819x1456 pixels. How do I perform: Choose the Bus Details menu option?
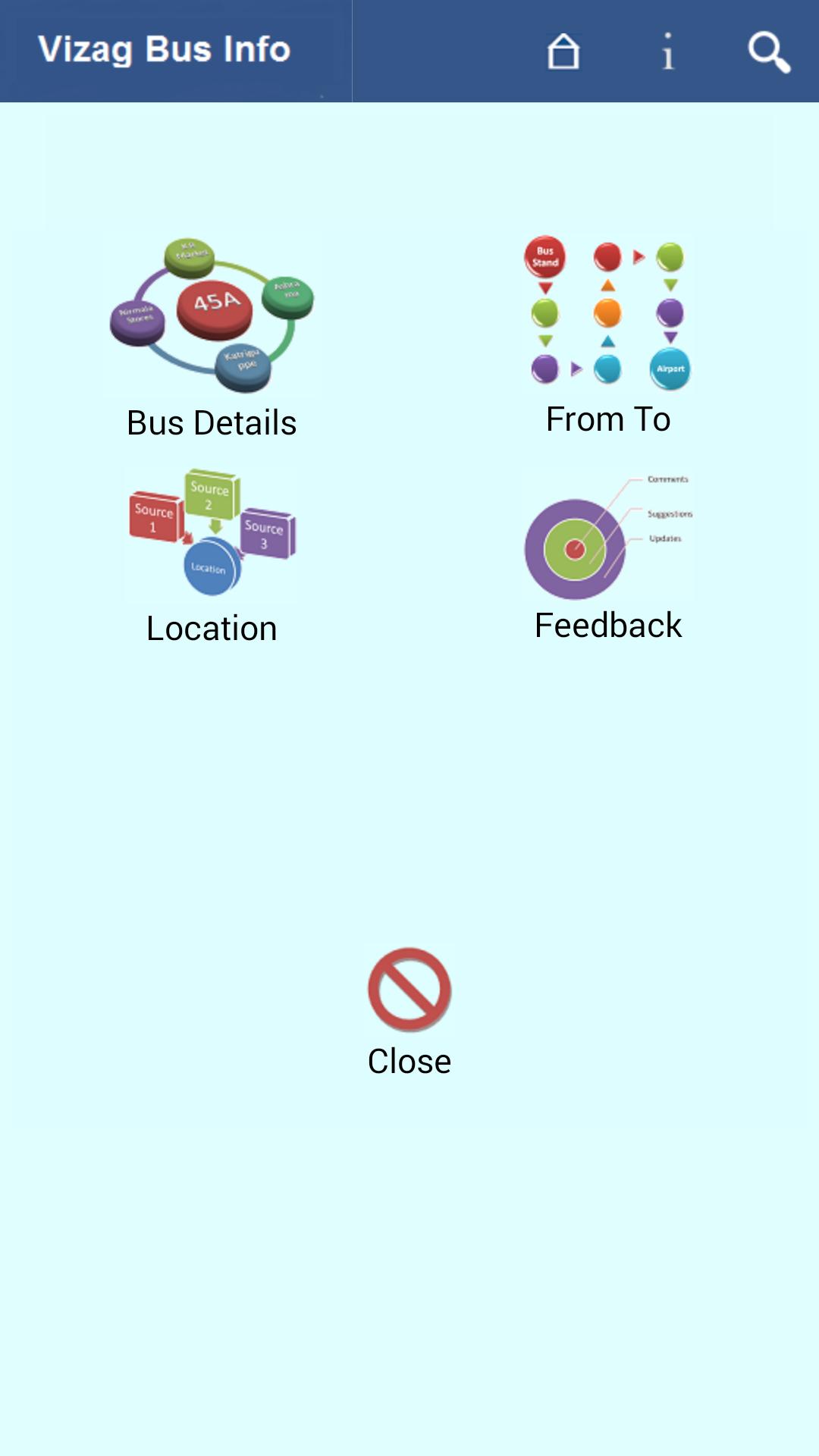(x=211, y=422)
